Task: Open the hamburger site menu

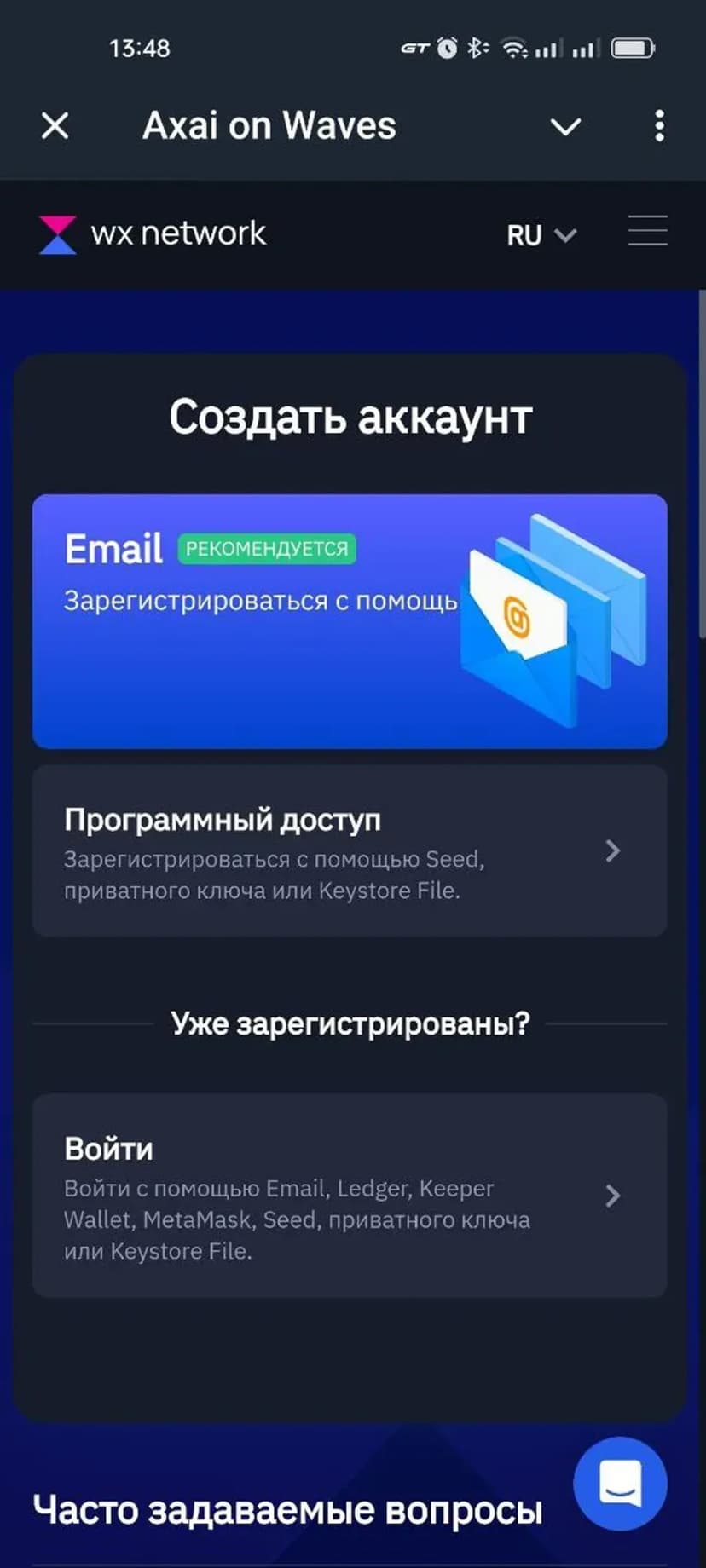Action: coord(647,232)
